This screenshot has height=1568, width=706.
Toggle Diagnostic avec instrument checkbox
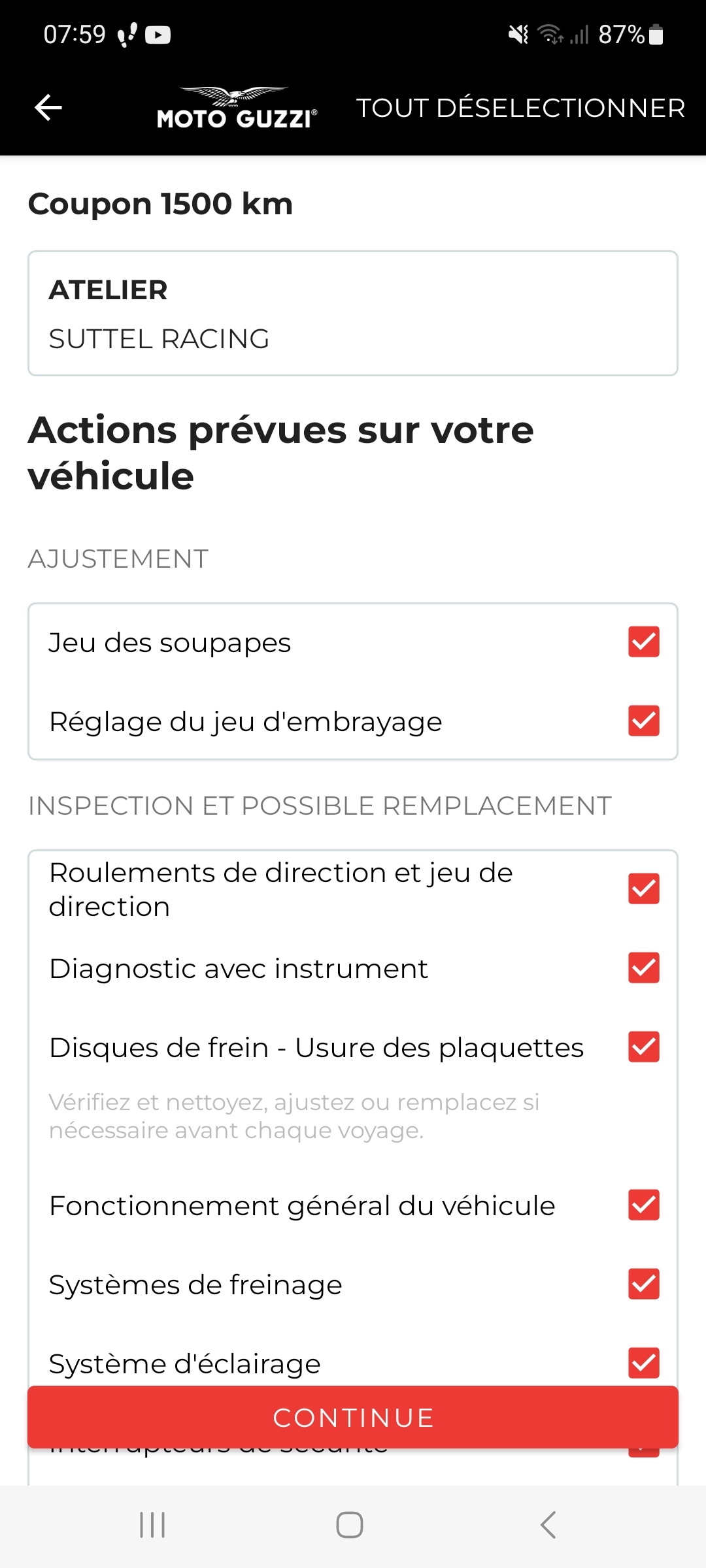coord(643,968)
